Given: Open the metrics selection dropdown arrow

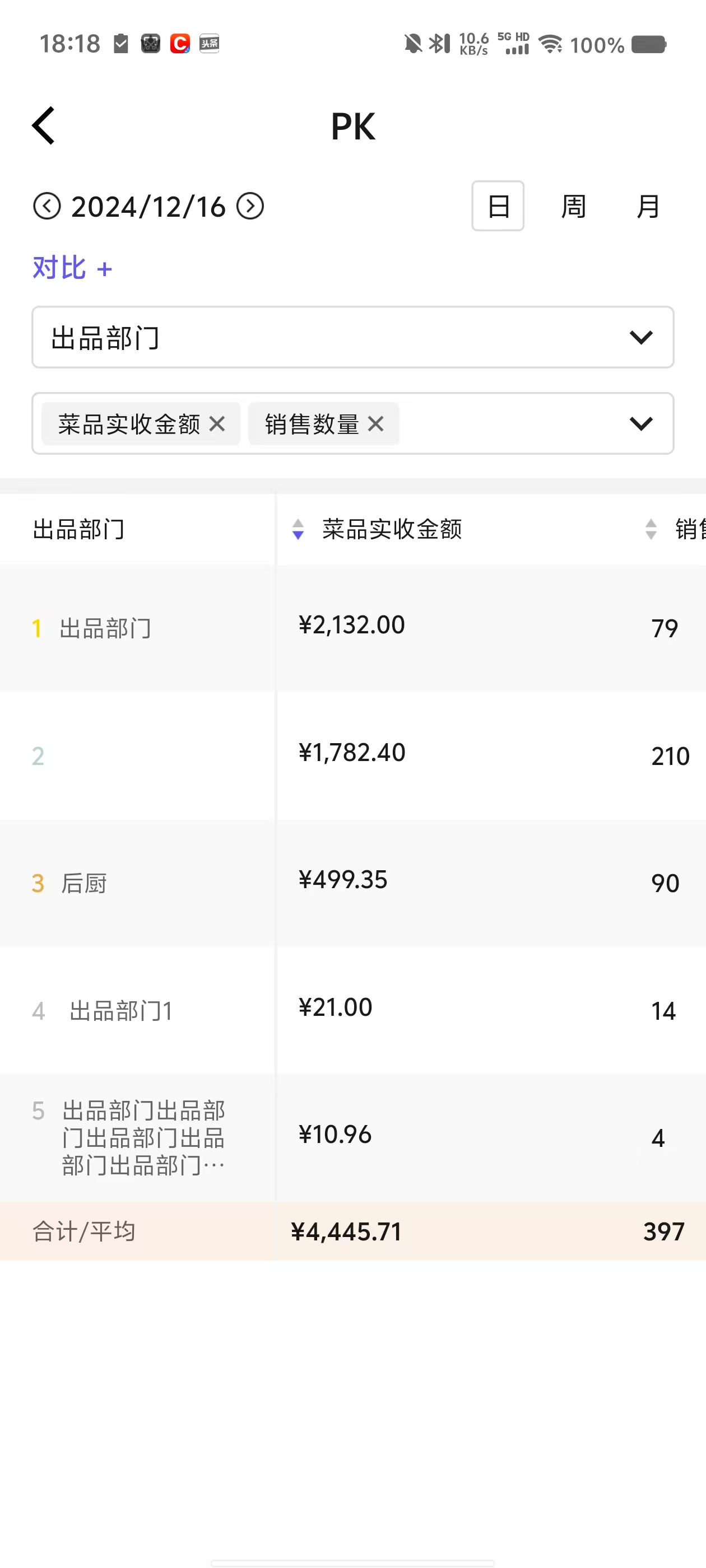Looking at the screenshot, I should [641, 424].
